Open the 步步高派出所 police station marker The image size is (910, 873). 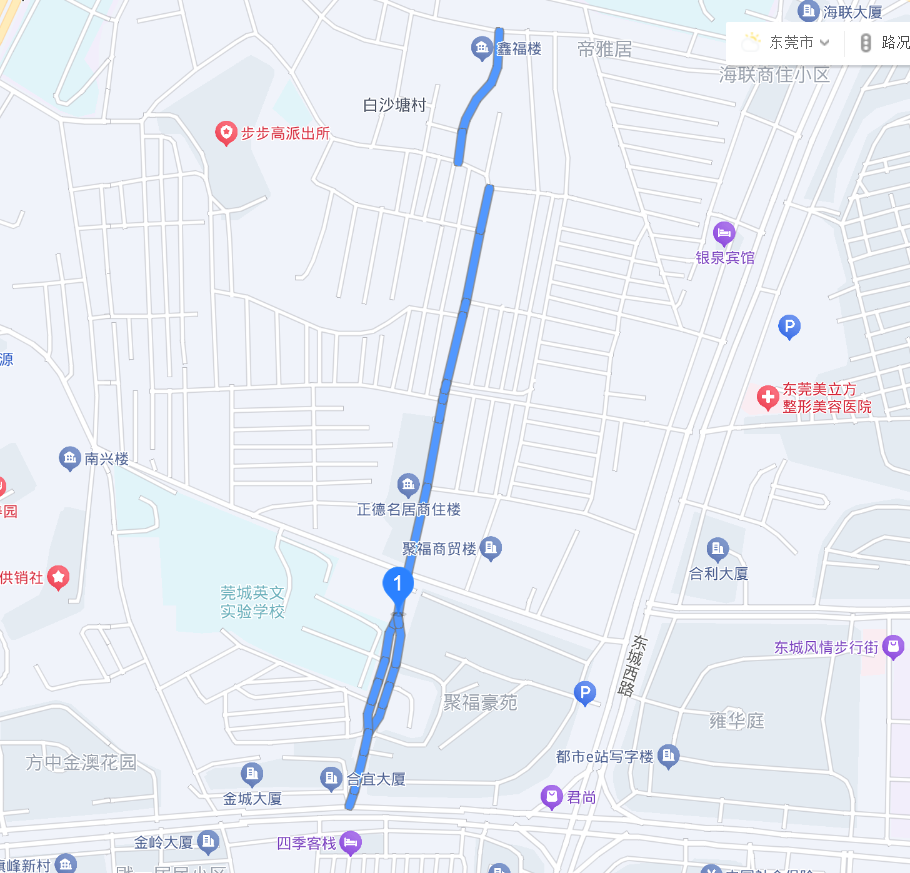pos(227,133)
